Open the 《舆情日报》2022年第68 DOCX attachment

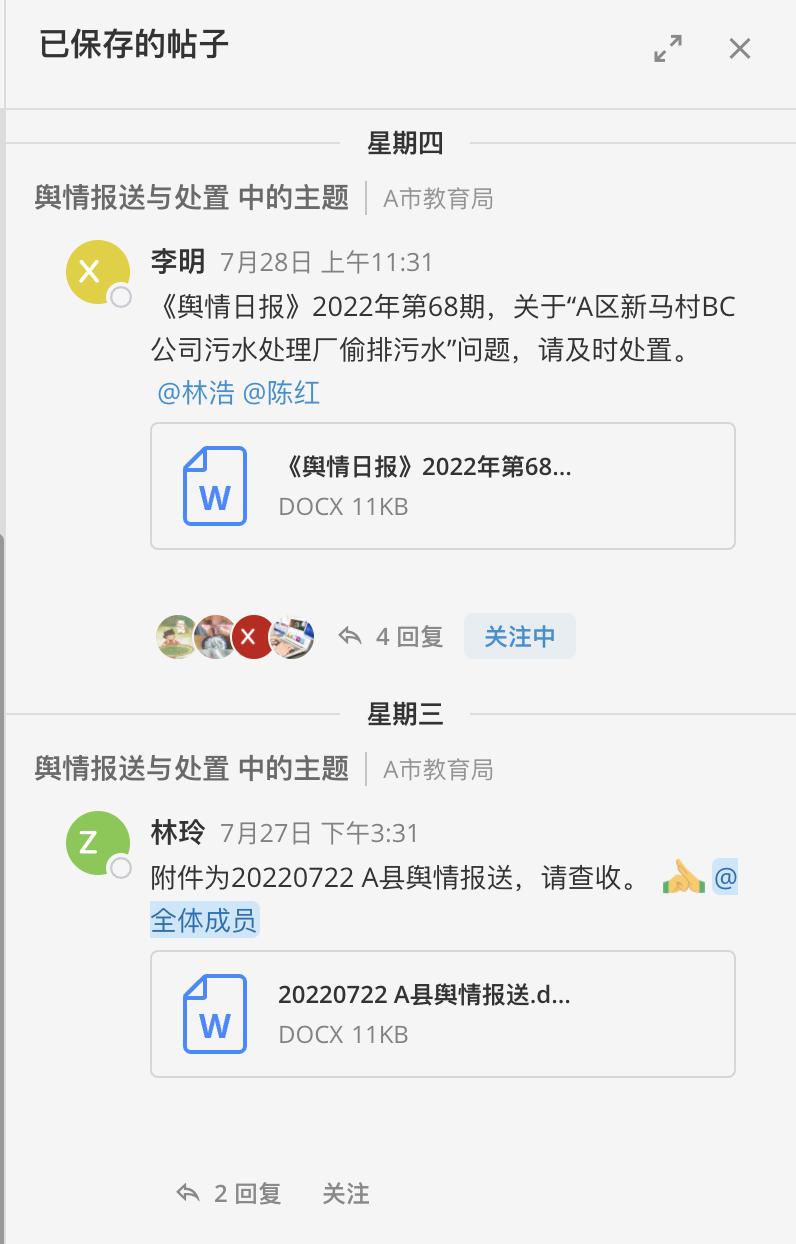point(442,486)
